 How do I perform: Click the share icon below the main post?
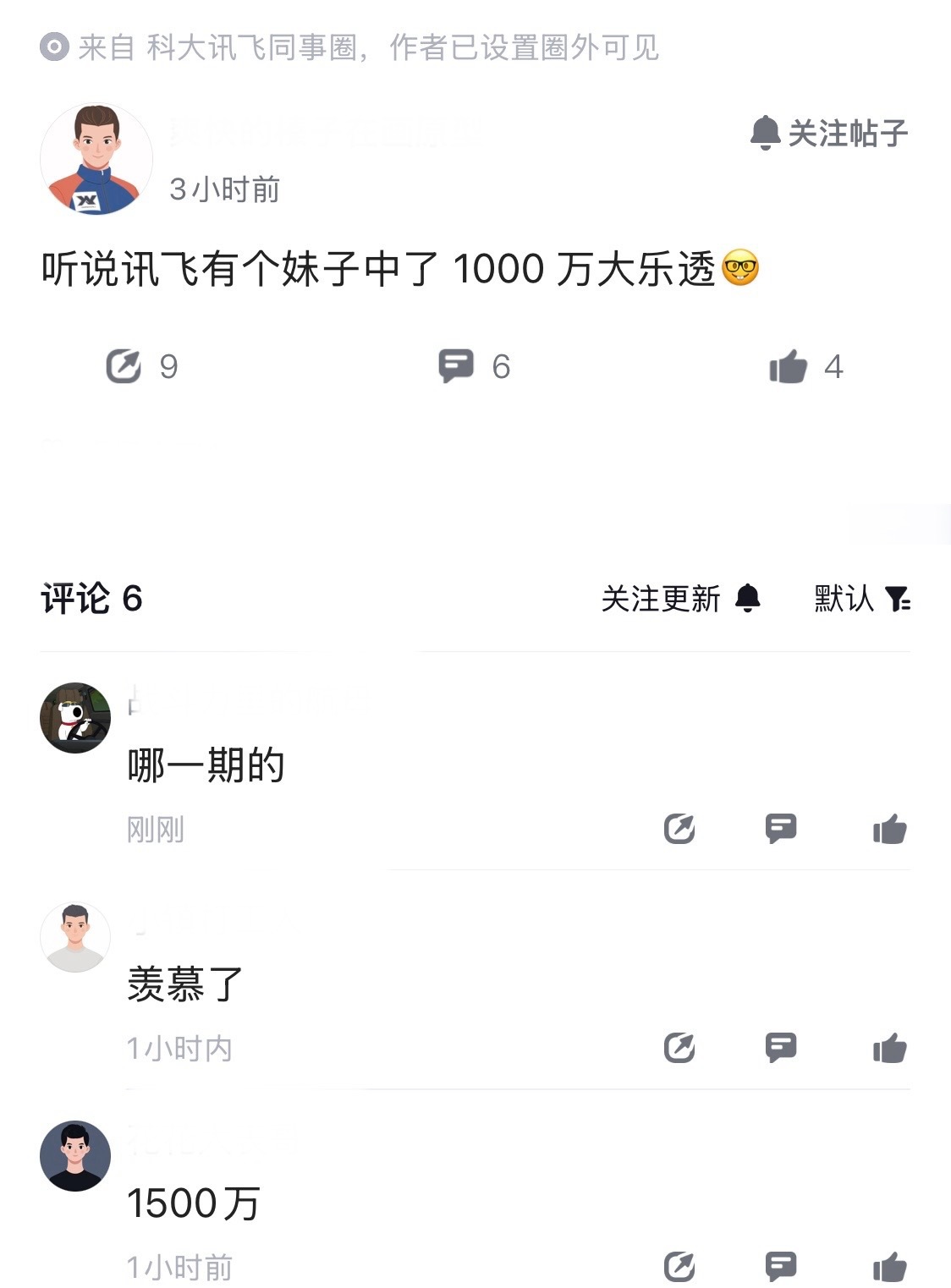coord(125,365)
